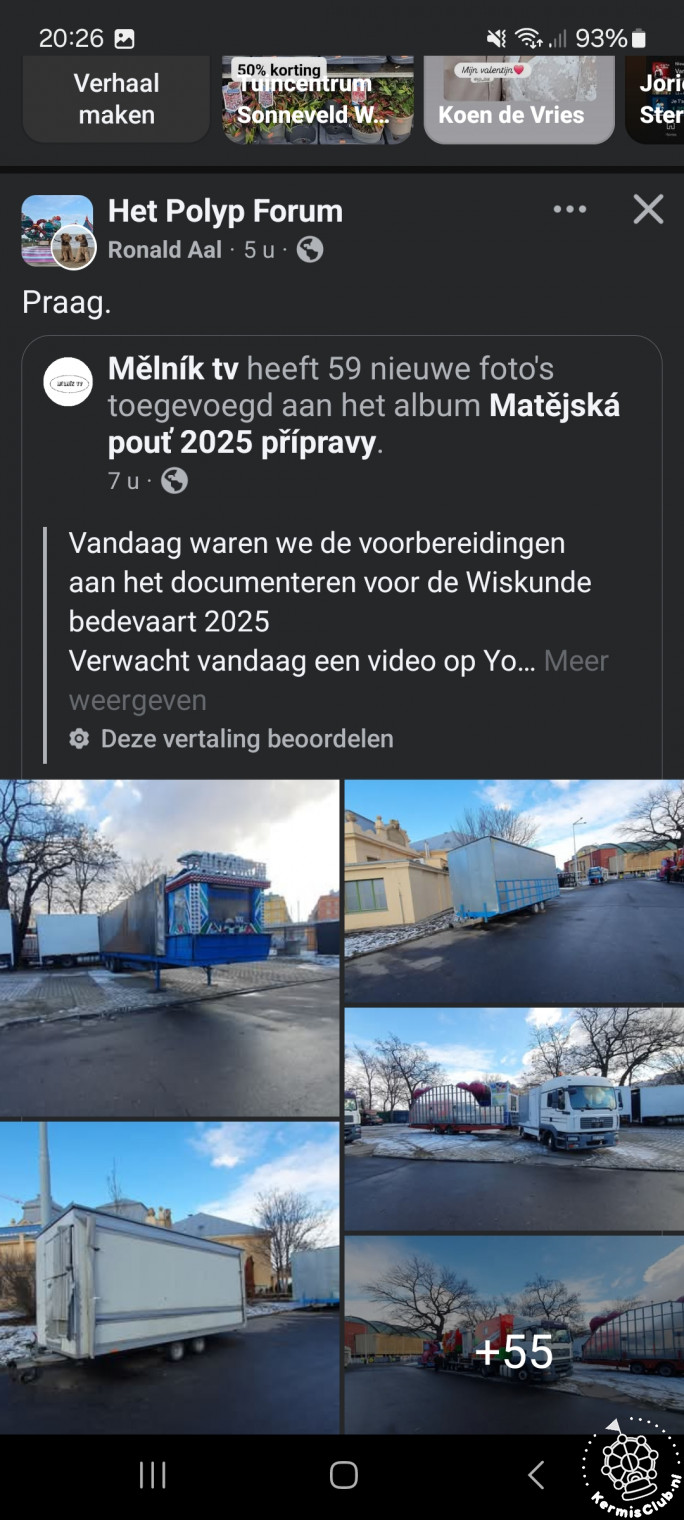Rate this translation via Deze vertaling beoordelen

tap(246, 739)
